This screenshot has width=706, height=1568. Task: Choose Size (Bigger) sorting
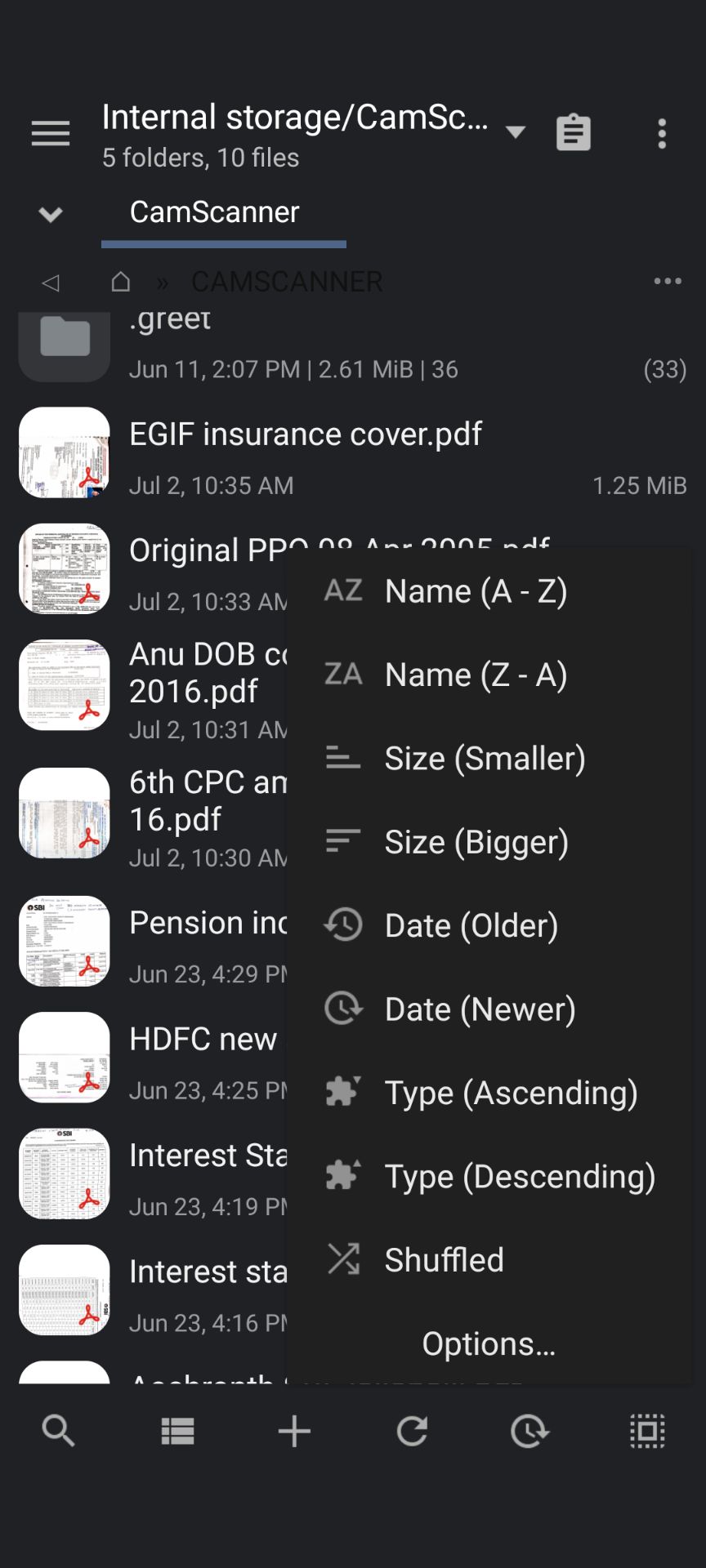[x=476, y=842]
